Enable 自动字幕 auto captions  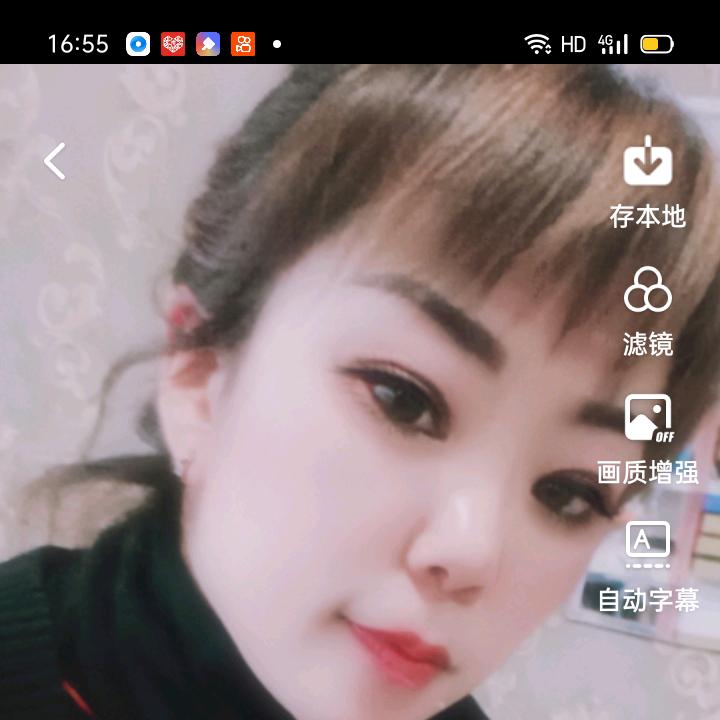pyautogui.click(x=648, y=566)
